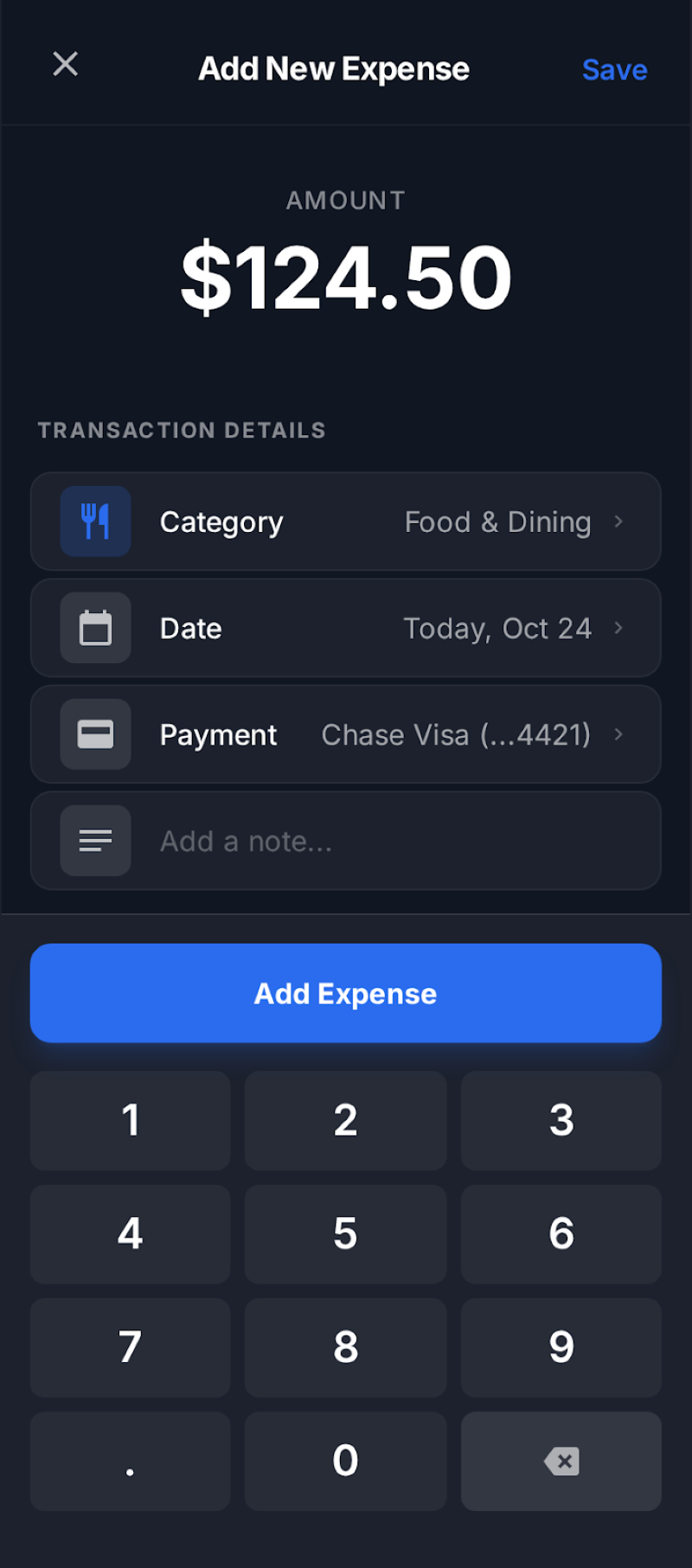The height and width of the screenshot is (1568, 692).
Task: Tap Save in the header
Action: pyautogui.click(x=614, y=70)
